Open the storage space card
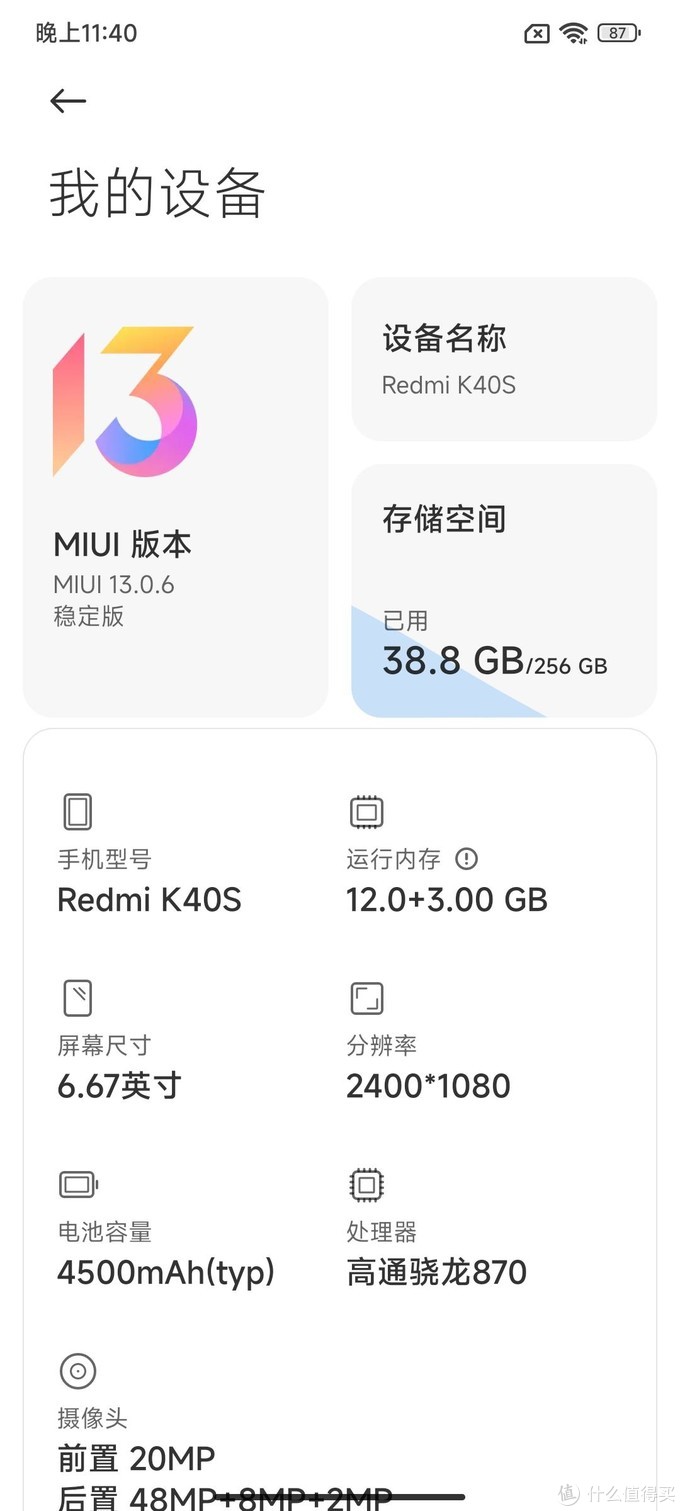The height and width of the screenshot is (1511, 680). point(504,590)
